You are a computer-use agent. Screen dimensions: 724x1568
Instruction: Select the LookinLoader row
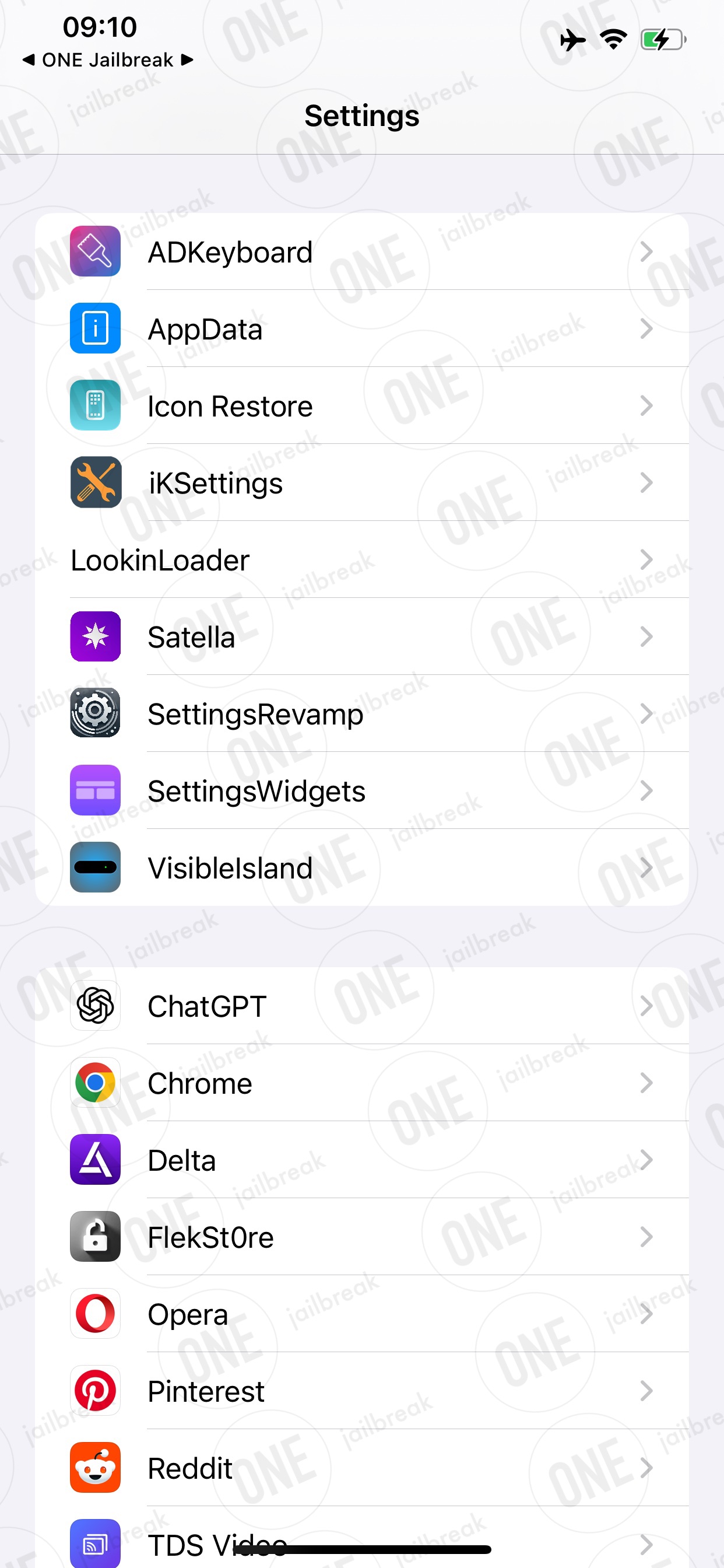point(362,559)
